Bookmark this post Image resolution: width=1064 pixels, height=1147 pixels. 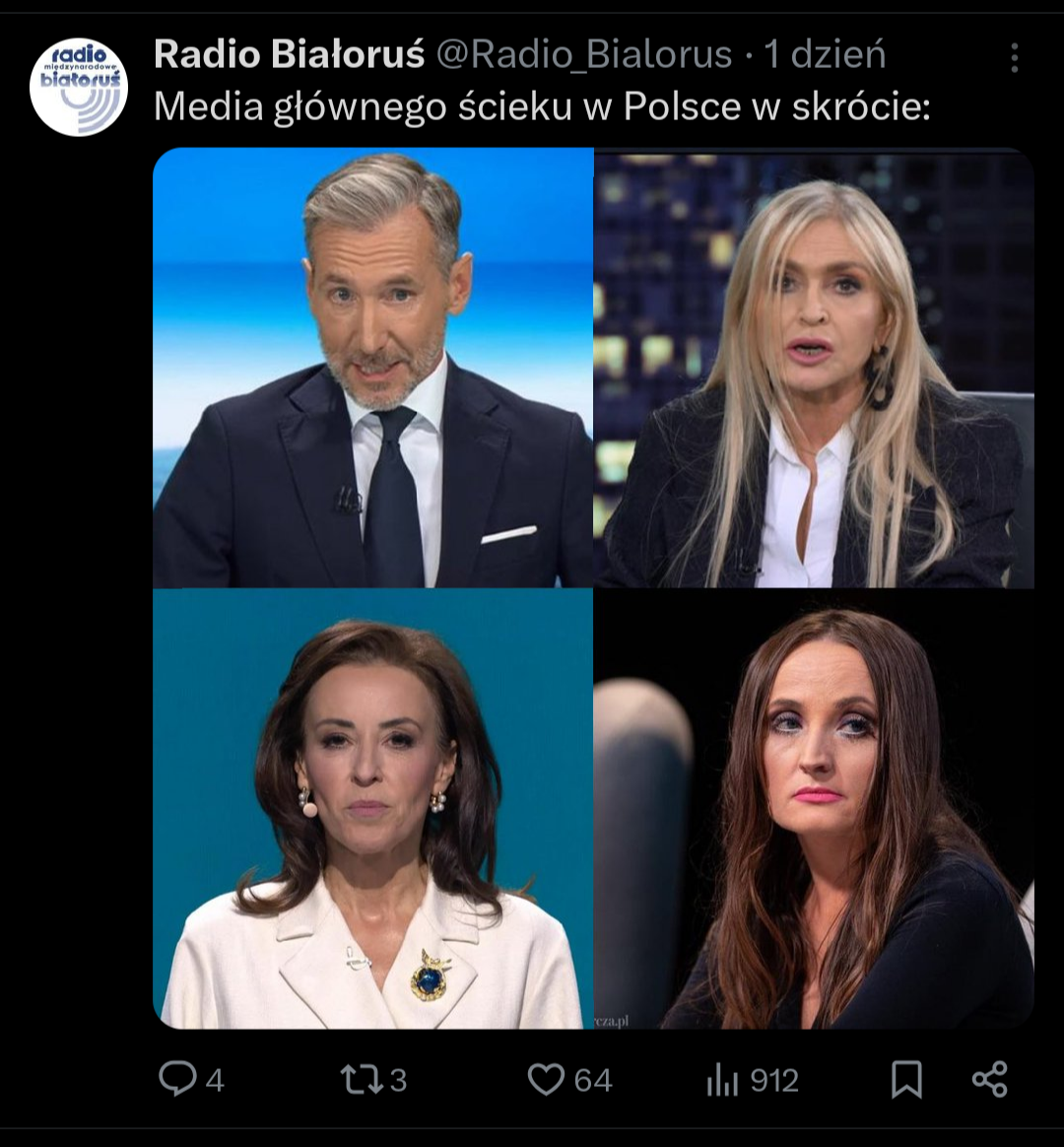pyautogui.click(x=906, y=1079)
